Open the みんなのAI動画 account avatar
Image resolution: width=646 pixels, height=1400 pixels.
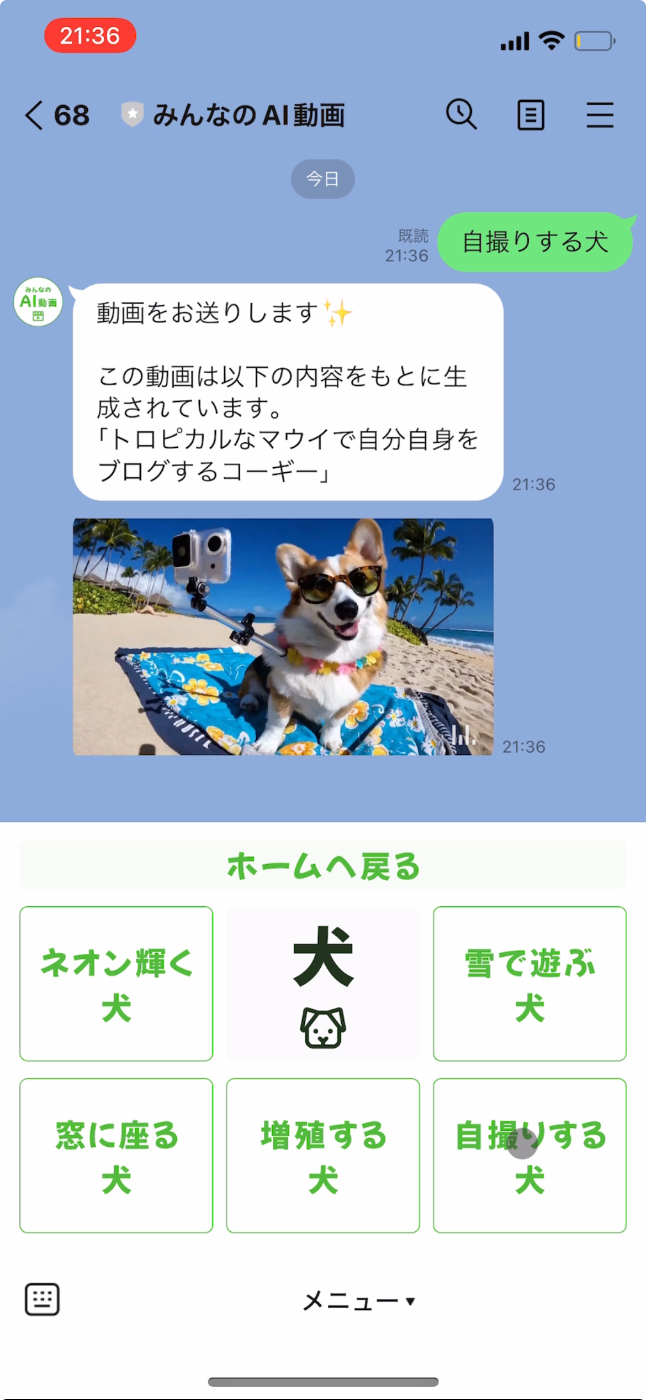38,302
